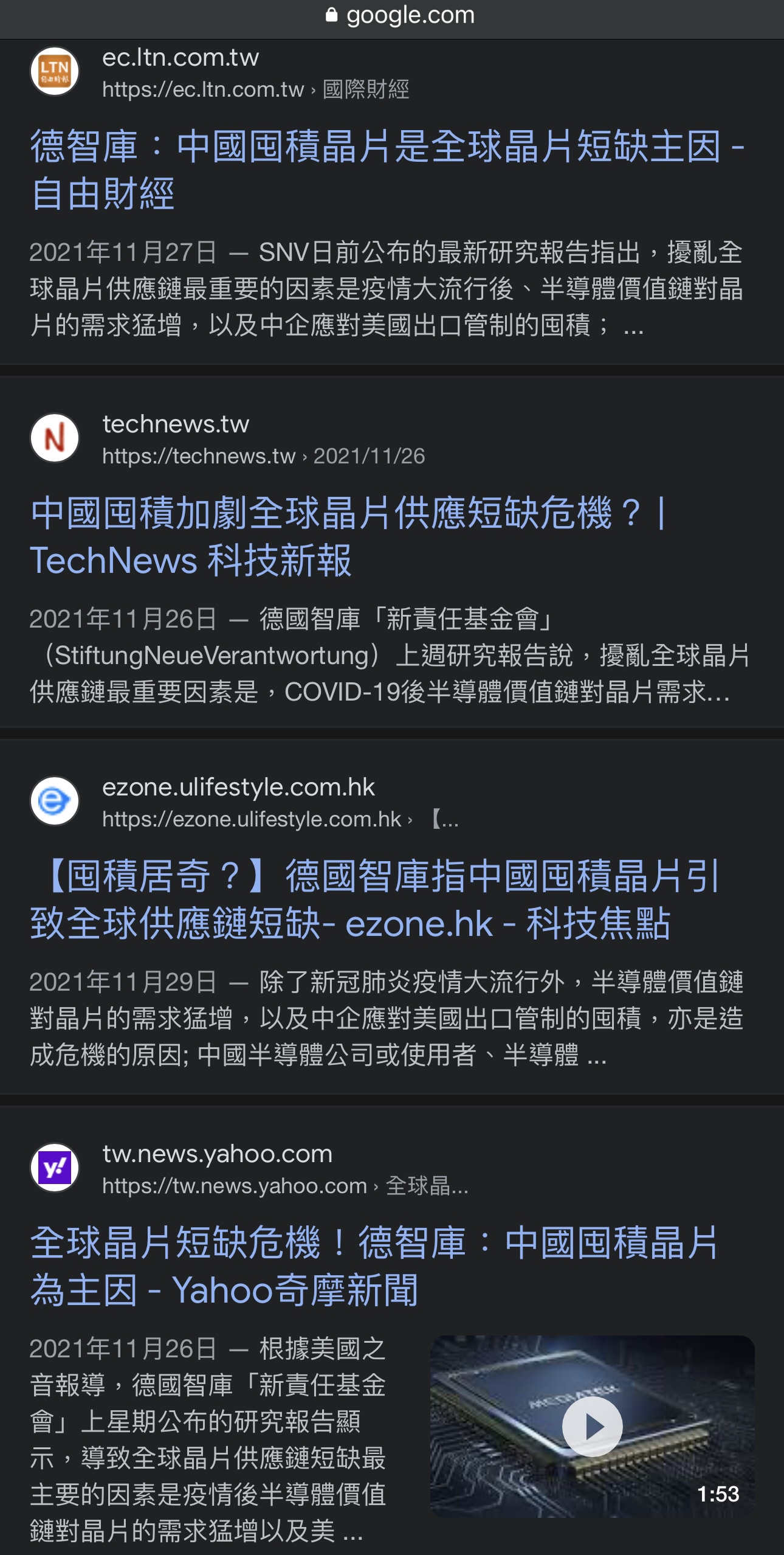The height and width of the screenshot is (1555, 784).
Task: Tap the ezone.ulifestyle.com.hk site header
Action: (238, 788)
